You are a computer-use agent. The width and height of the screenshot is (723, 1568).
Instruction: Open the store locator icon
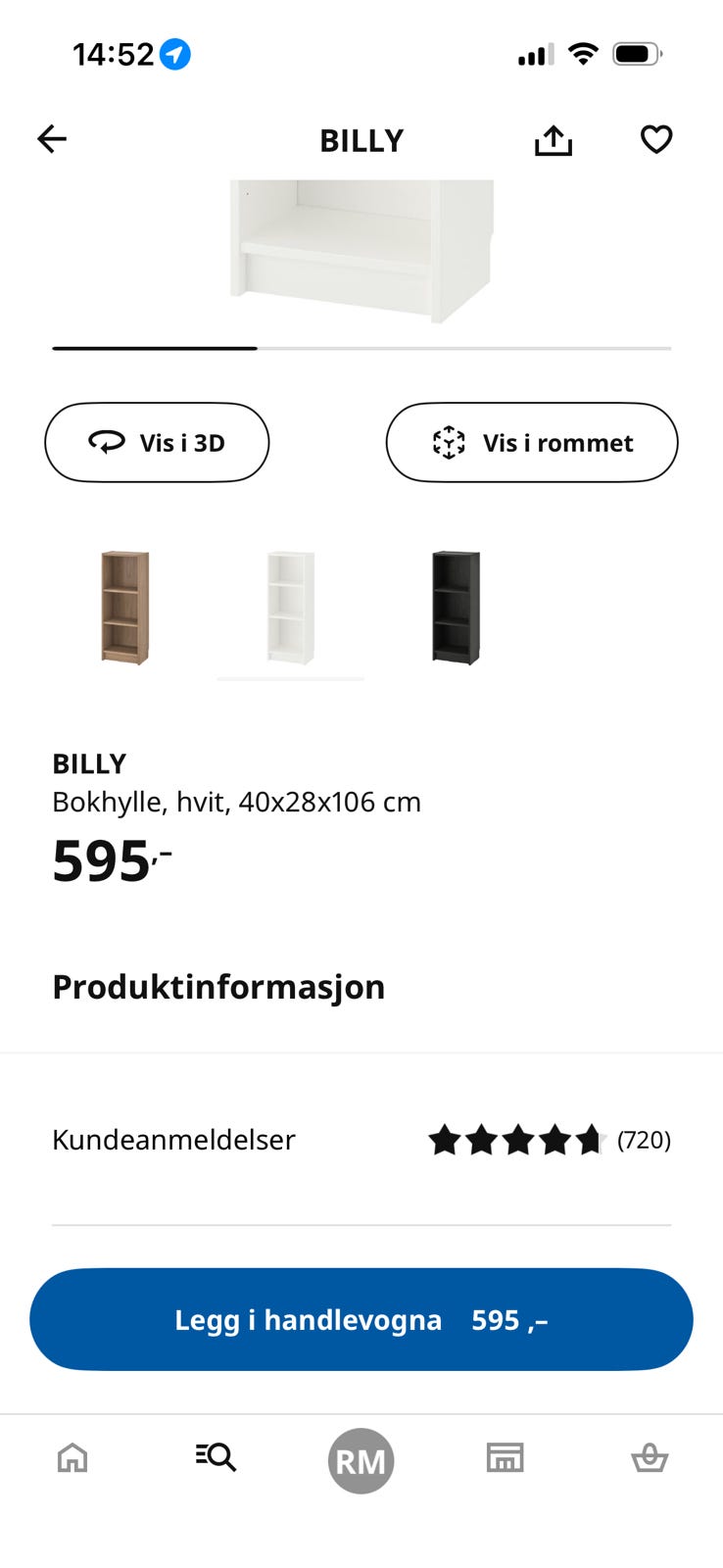[x=505, y=1458]
